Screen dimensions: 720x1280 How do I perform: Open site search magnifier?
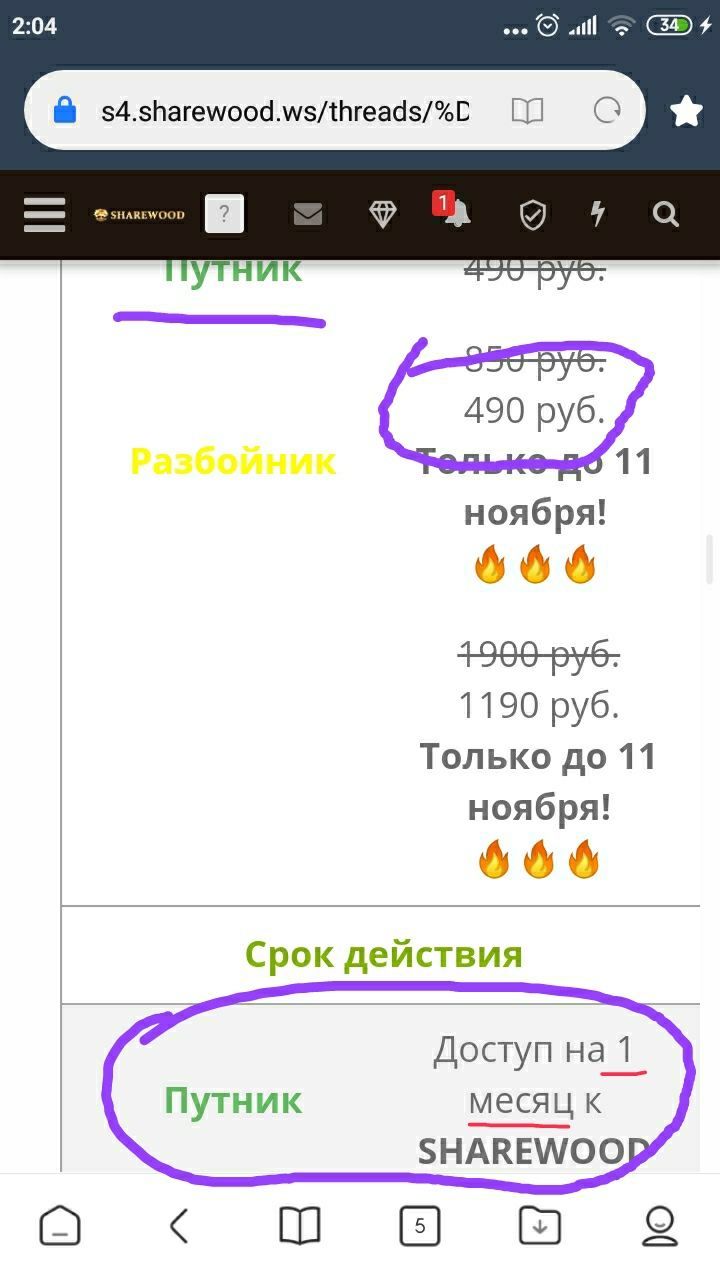point(666,214)
